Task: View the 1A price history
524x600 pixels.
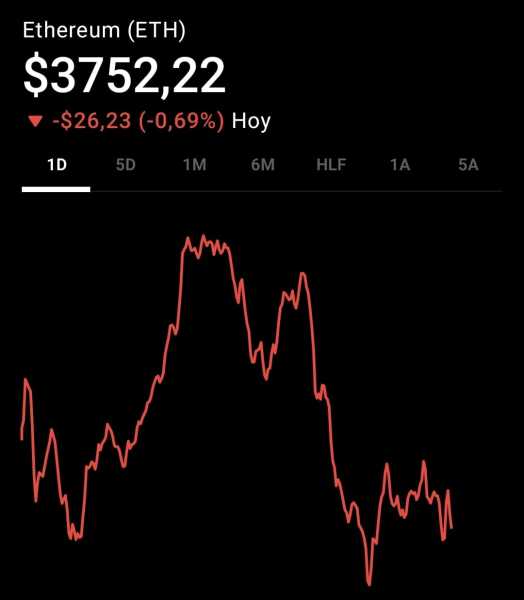Action: coord(400,165)
